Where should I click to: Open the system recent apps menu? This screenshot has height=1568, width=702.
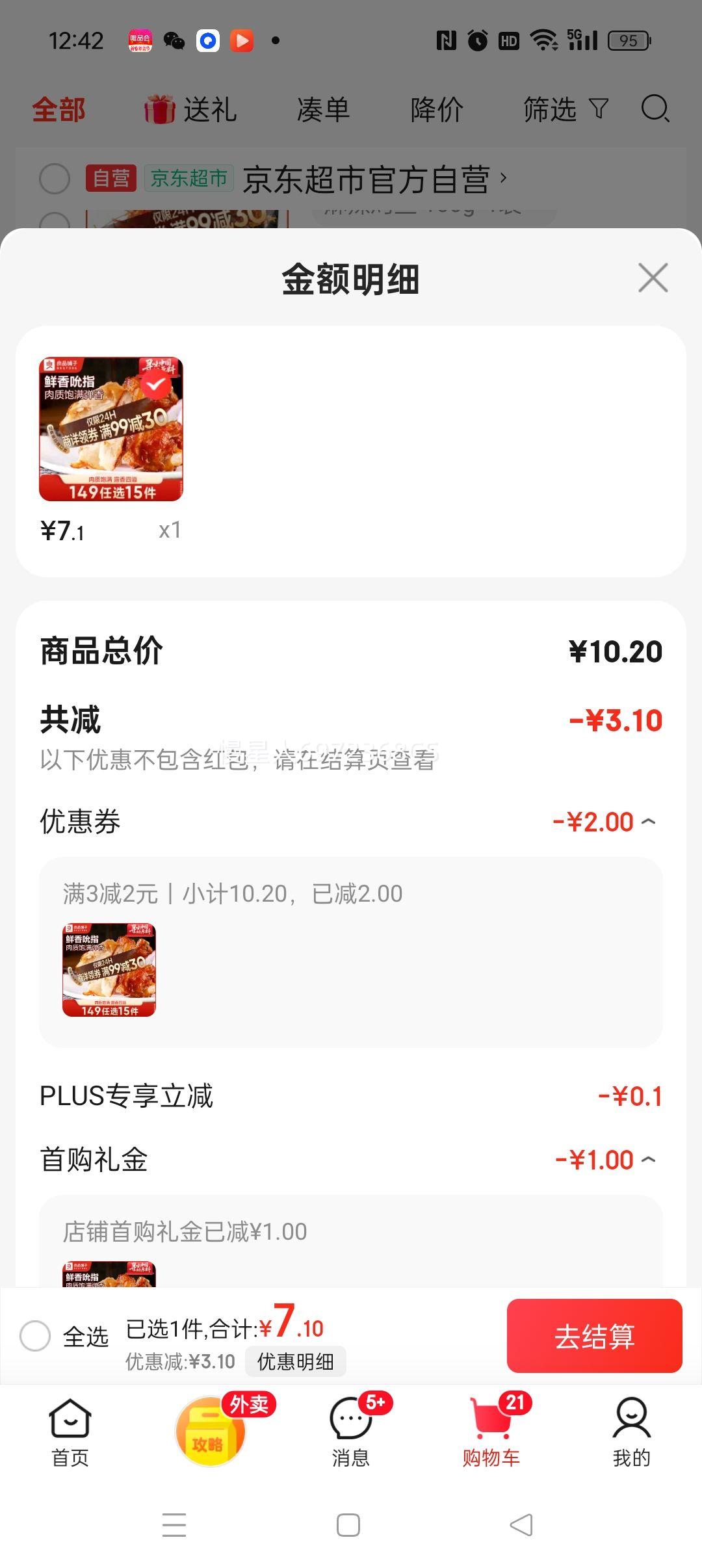point(174,1525)
